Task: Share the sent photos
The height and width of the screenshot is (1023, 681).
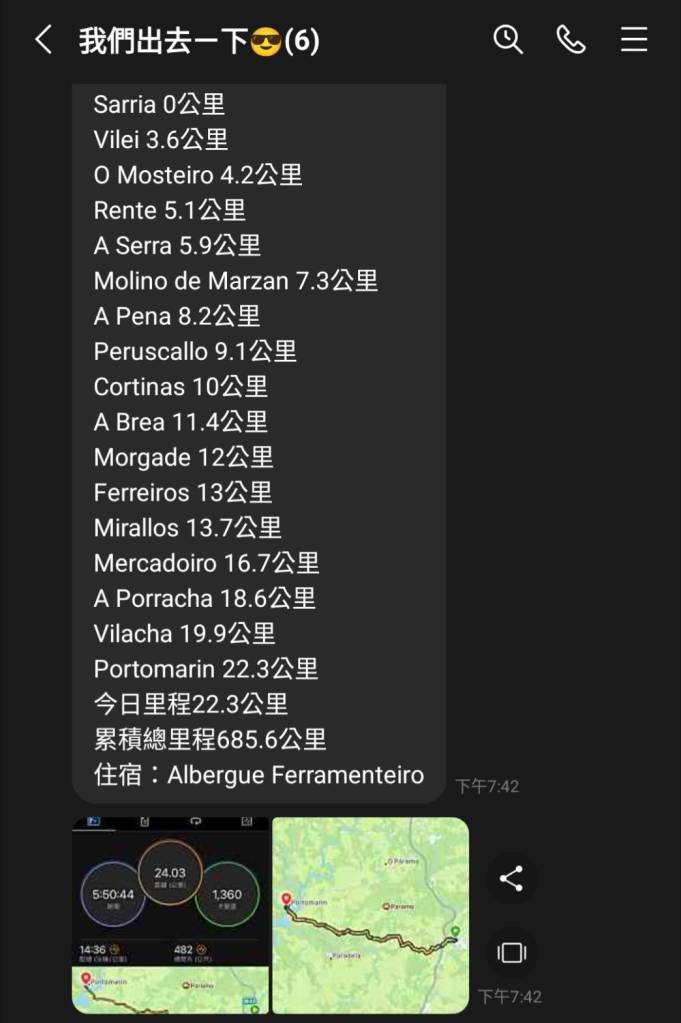Action: pyautogui.click(x=511, y=879)
